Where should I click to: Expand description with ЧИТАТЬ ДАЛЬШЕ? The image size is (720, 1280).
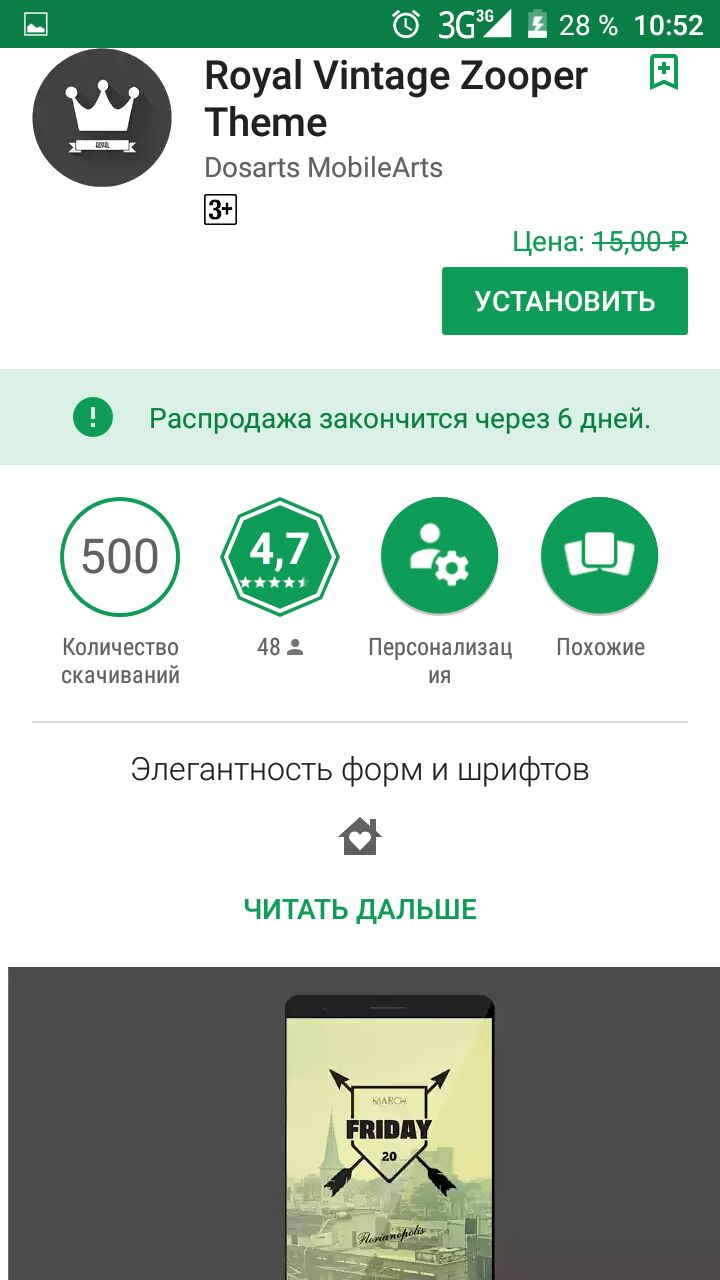pyautogui.click(x=360, y=909)
